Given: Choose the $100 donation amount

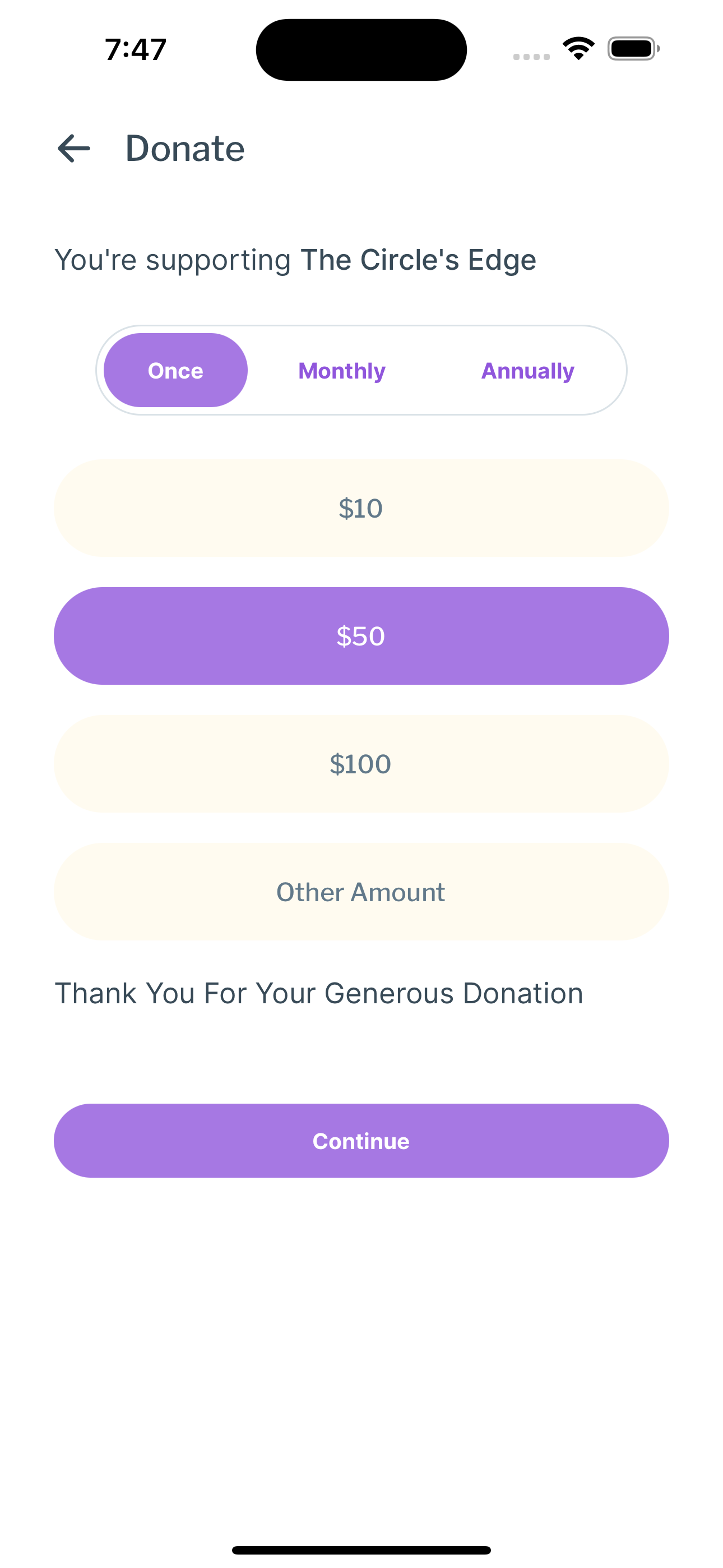Looking at the screenshot, I should [361, 763].
